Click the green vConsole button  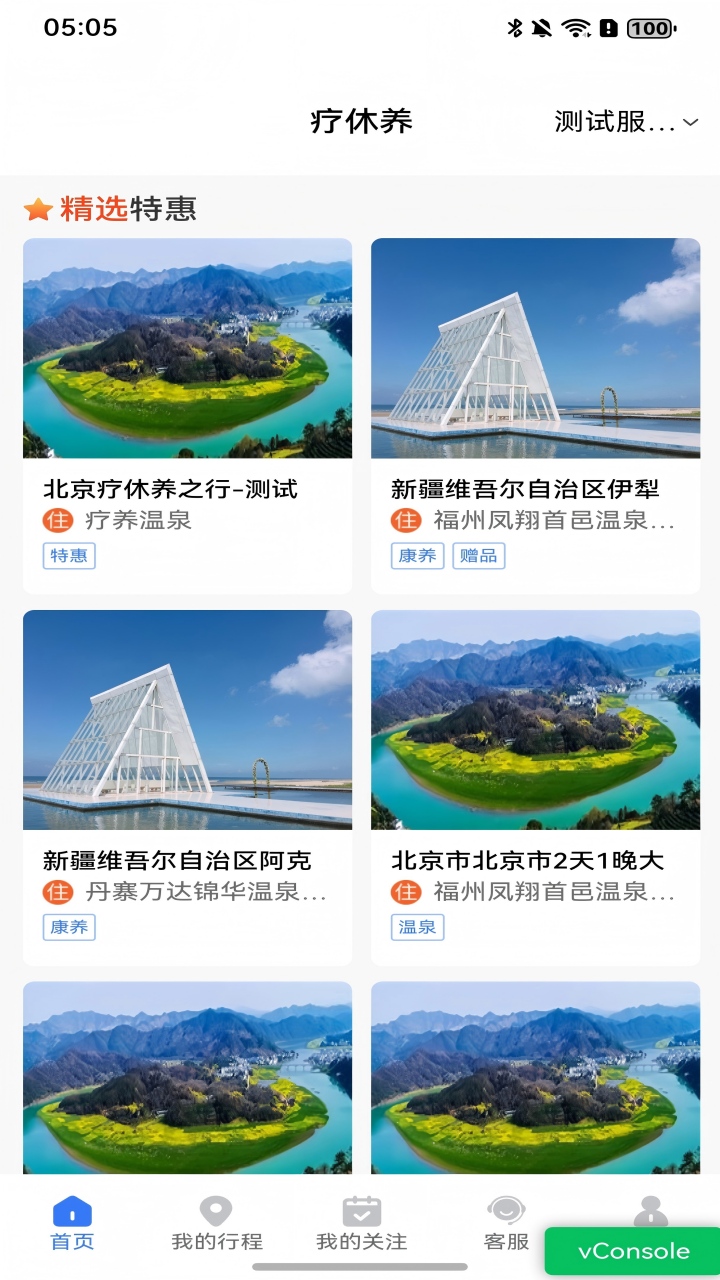[x=633, y=1250]
